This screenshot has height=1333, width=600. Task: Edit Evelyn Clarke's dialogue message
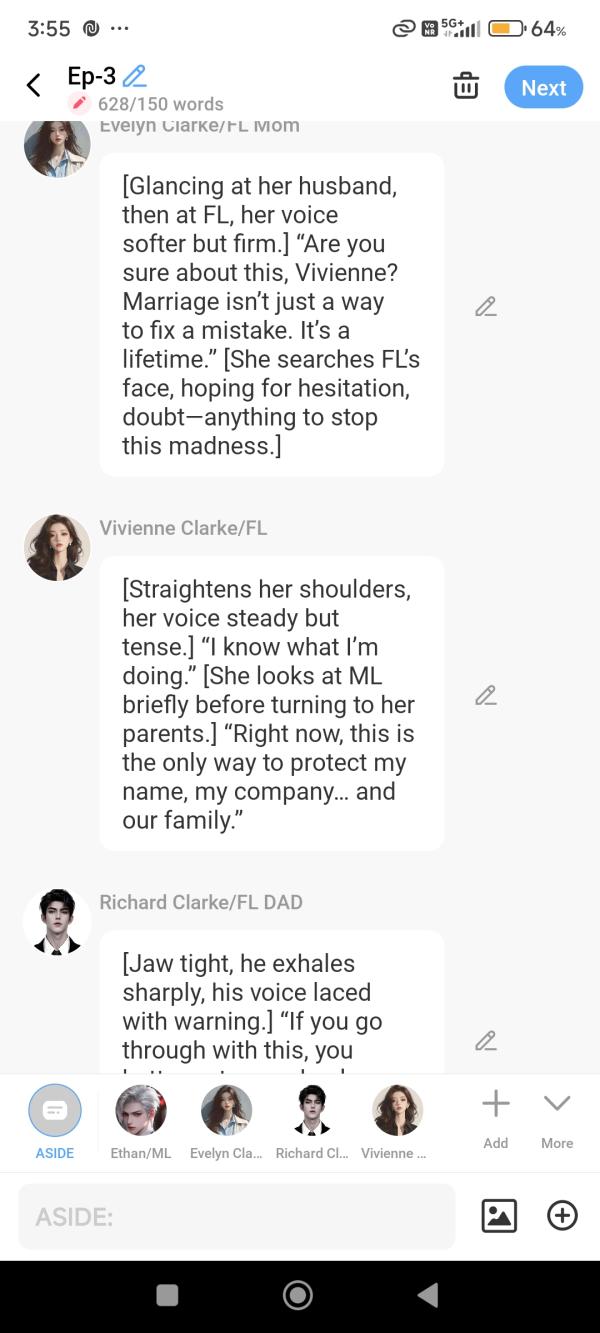pyautogui.click(x=486, y=307)
